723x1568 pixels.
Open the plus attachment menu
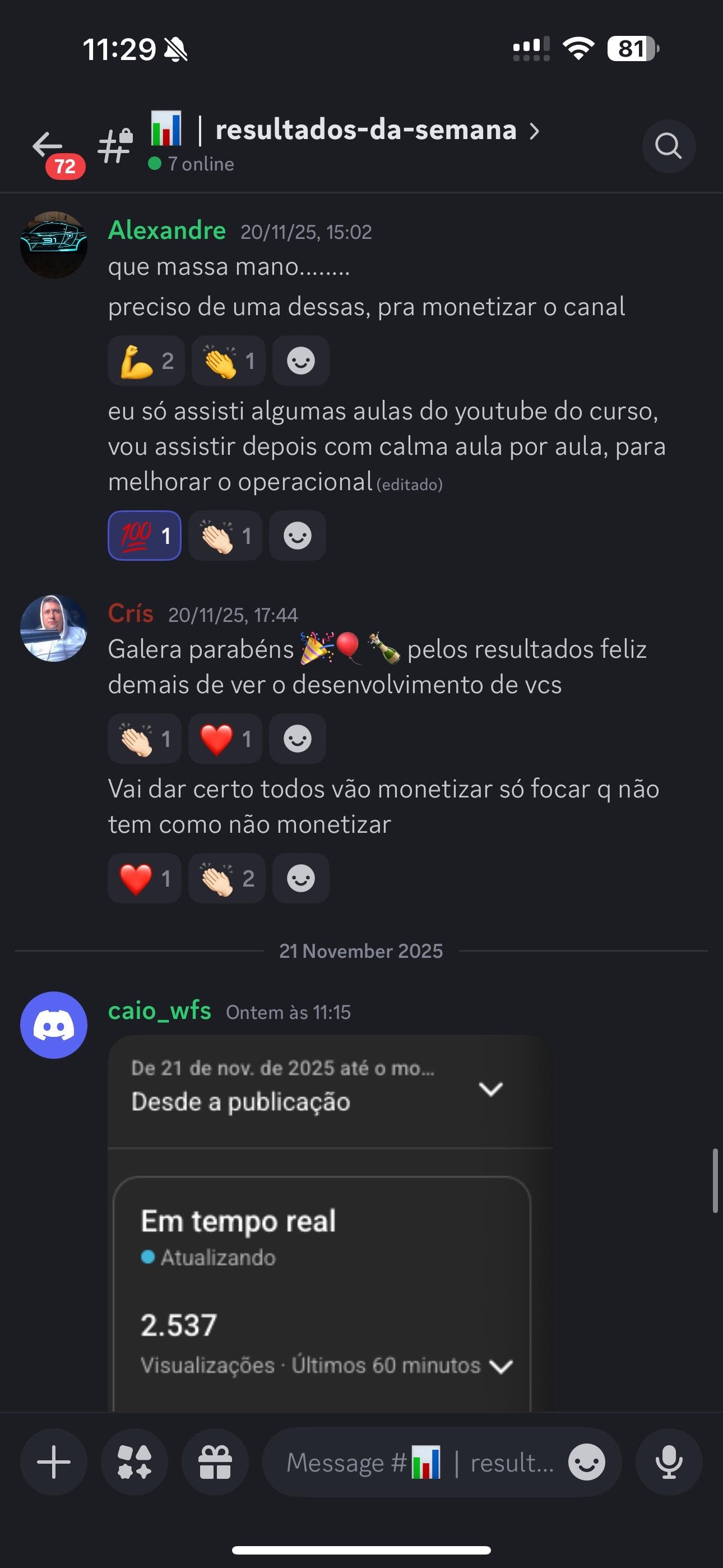[54, 1462]
